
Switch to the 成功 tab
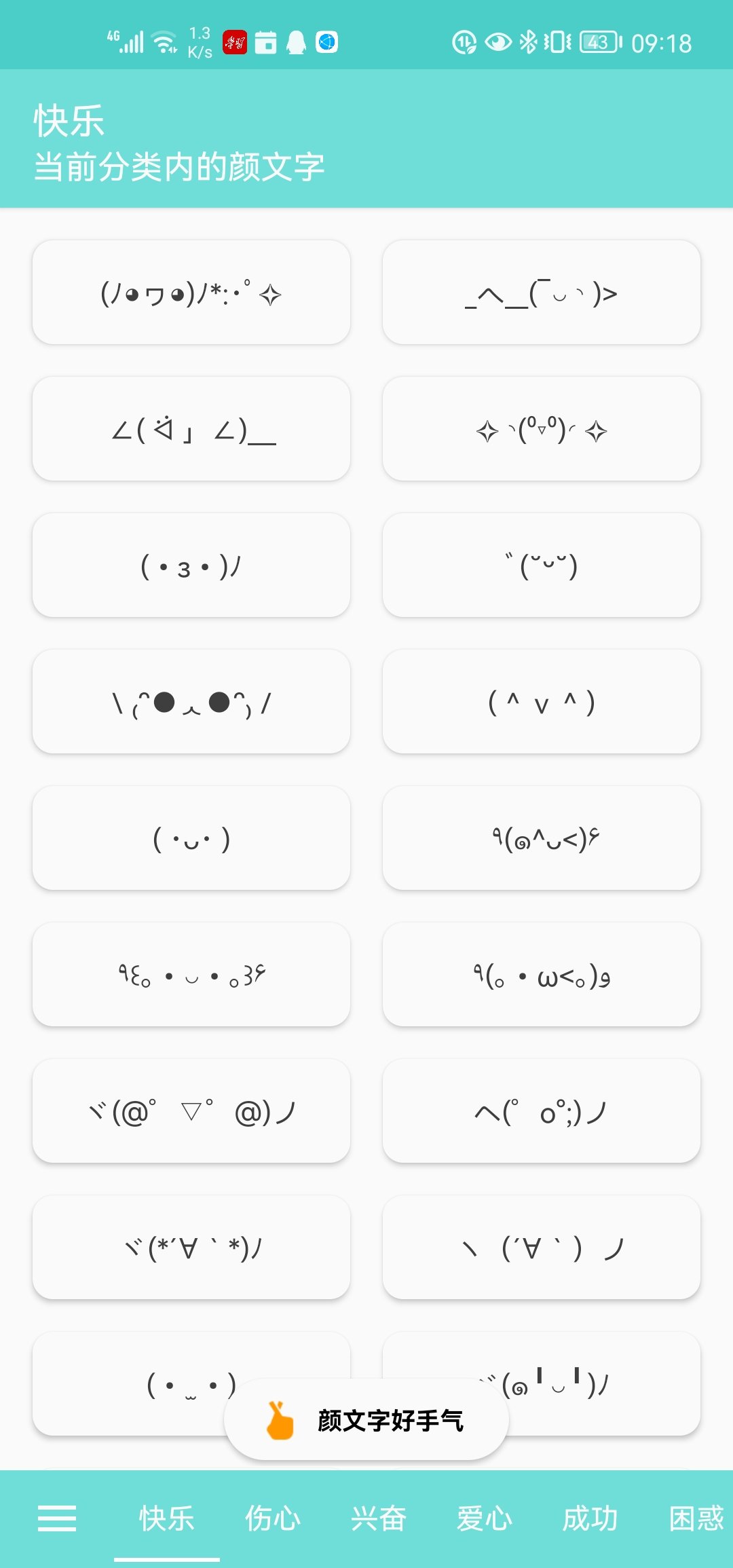pyautogui.click(x=590, y=1518)
